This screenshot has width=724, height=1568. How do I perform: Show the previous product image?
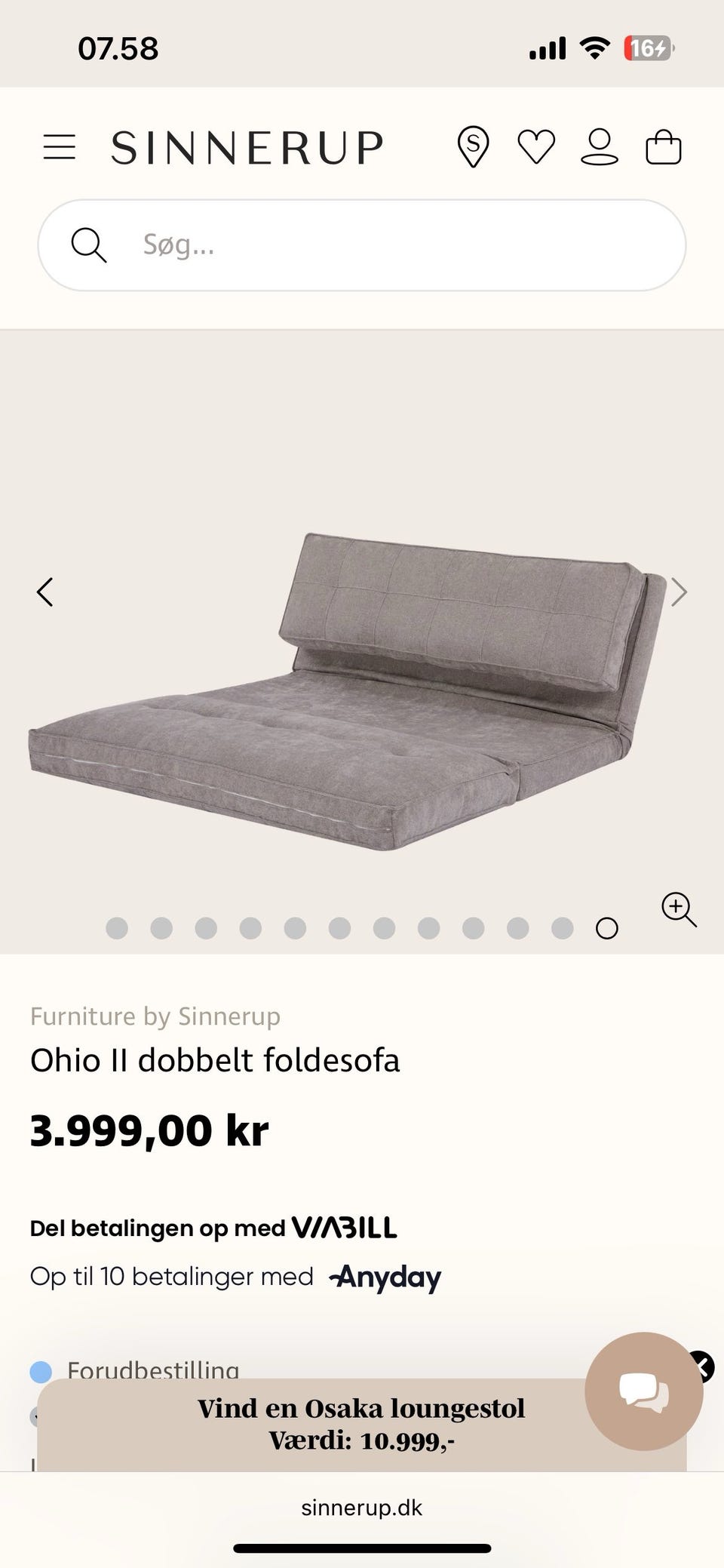(44, 592)
